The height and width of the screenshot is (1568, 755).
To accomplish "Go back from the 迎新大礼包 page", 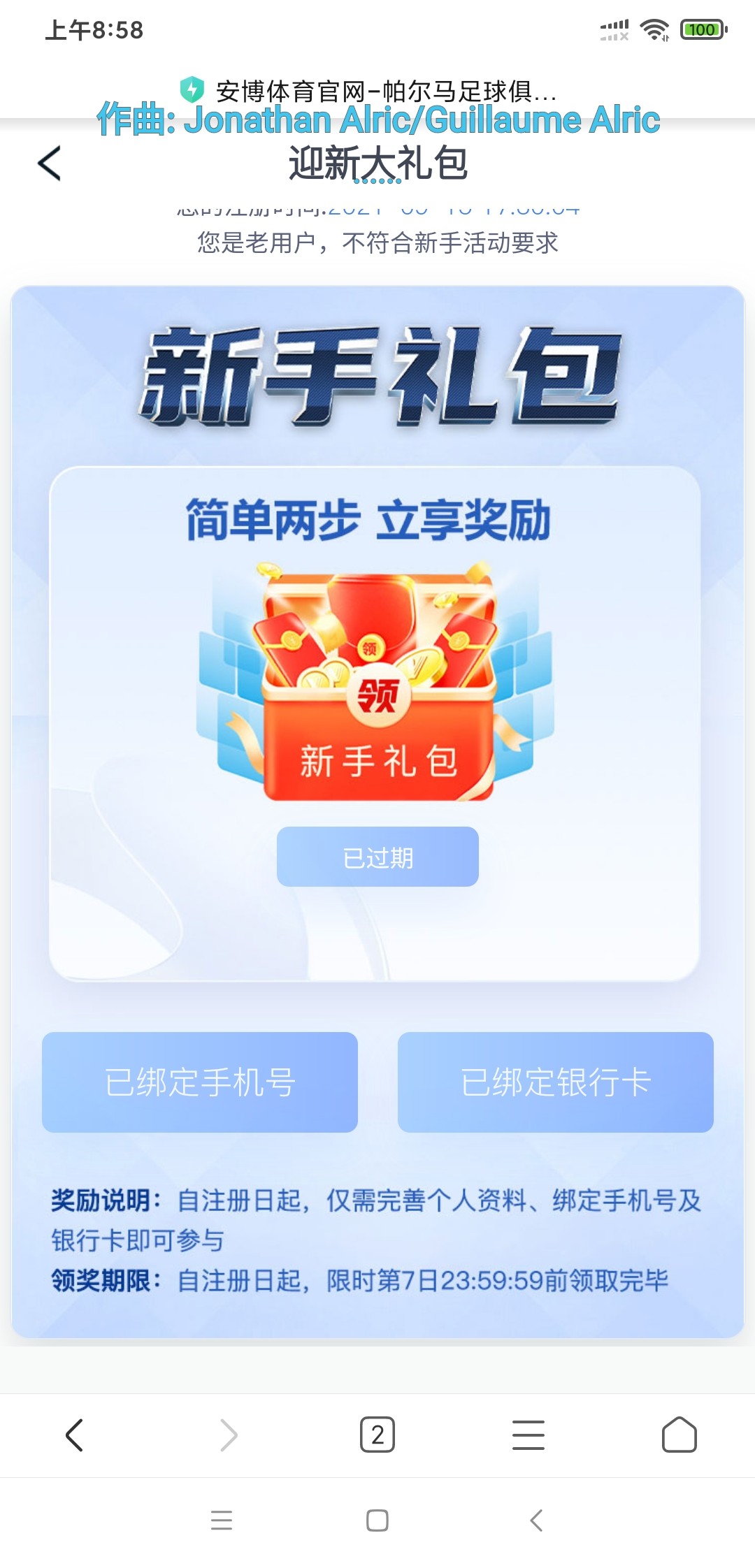I will (x=49, y=164).
